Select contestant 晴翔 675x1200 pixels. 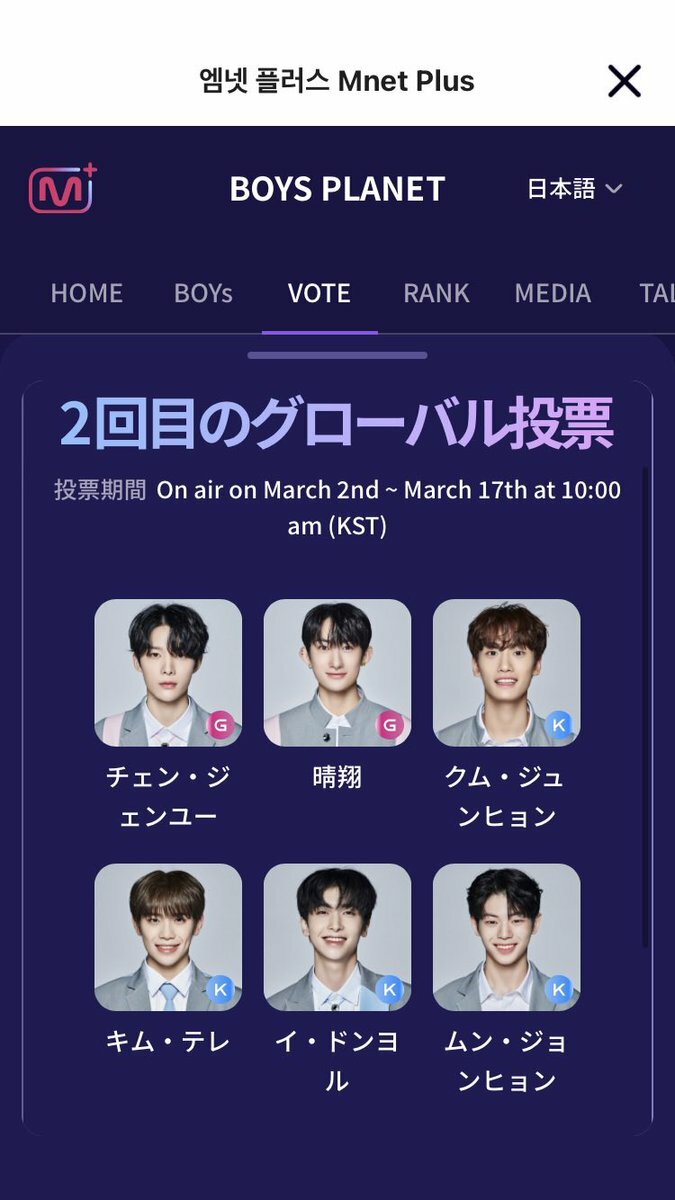click(337, 673)
